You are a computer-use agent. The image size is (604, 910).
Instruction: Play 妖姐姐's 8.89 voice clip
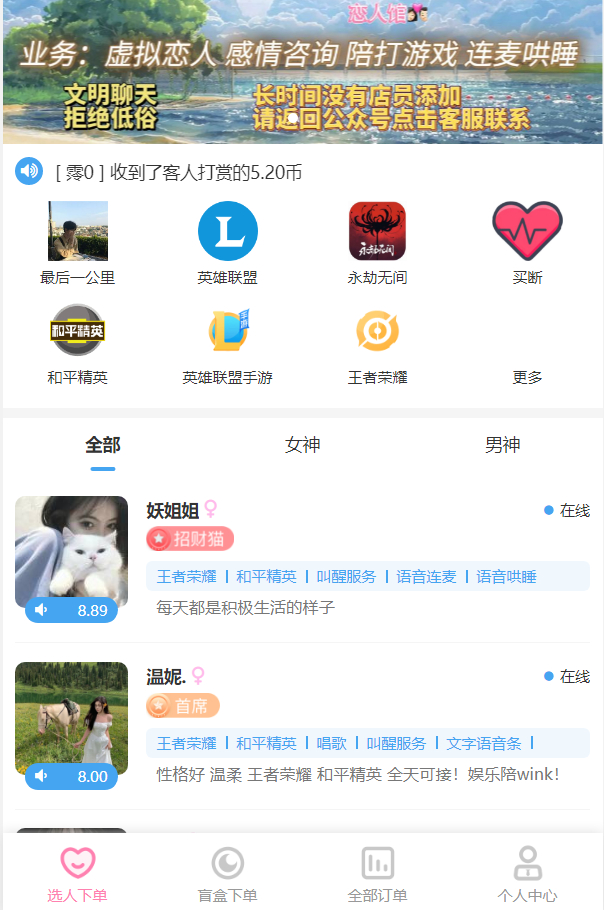pos(71,610)
